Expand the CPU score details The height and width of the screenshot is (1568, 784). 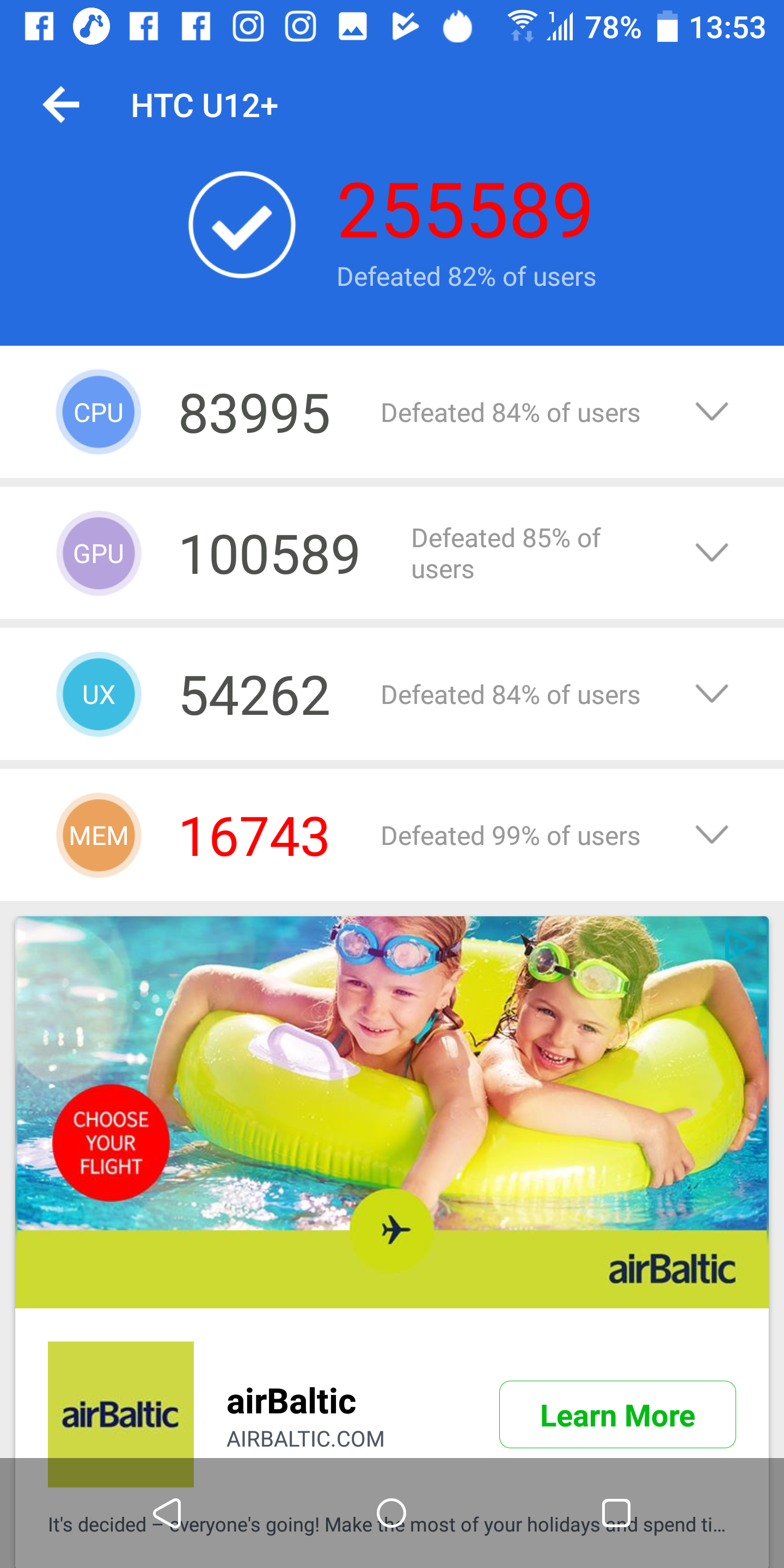[711, 412]
